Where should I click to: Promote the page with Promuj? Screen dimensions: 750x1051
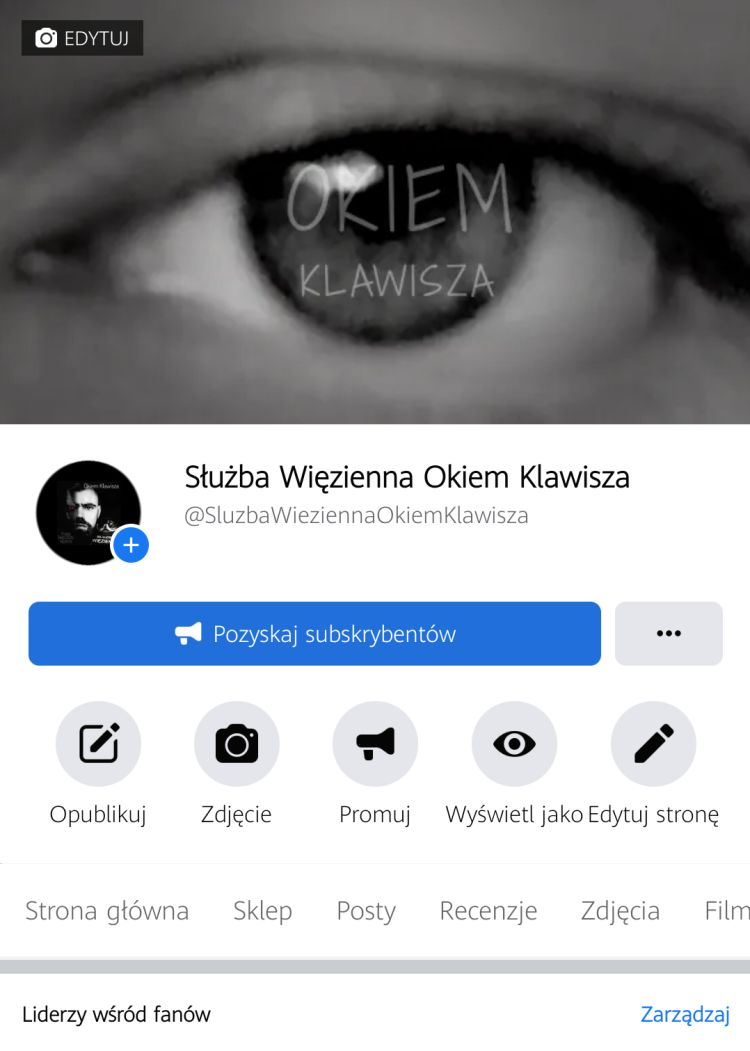point(375,744)
